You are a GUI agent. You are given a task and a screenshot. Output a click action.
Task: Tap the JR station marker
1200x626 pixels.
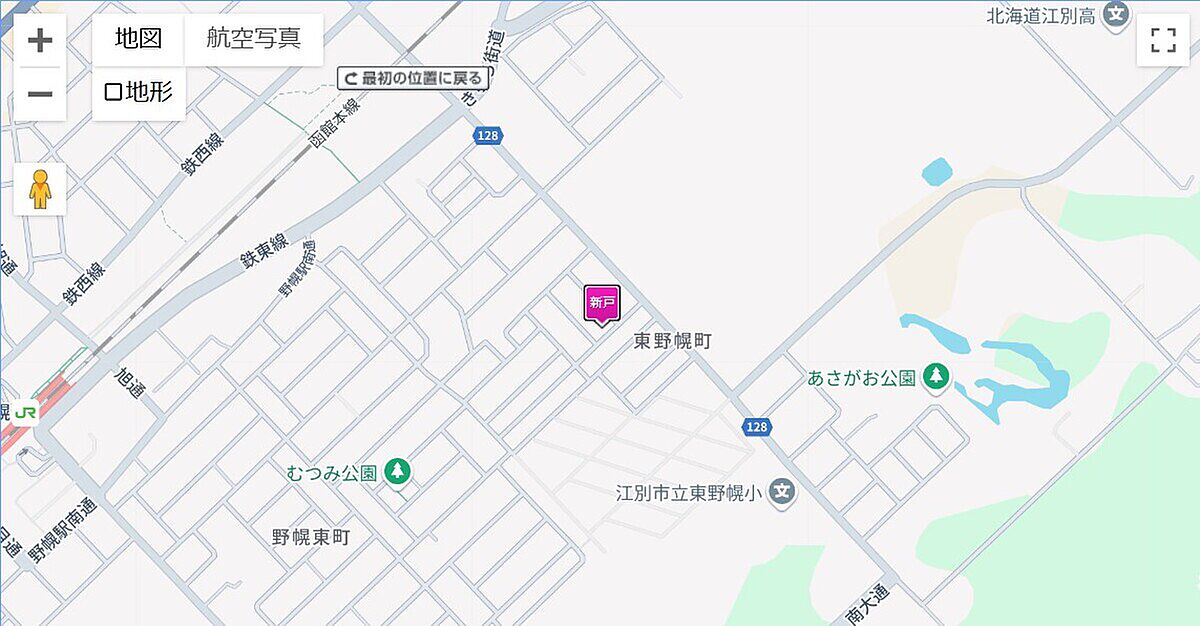pos(25,411)
